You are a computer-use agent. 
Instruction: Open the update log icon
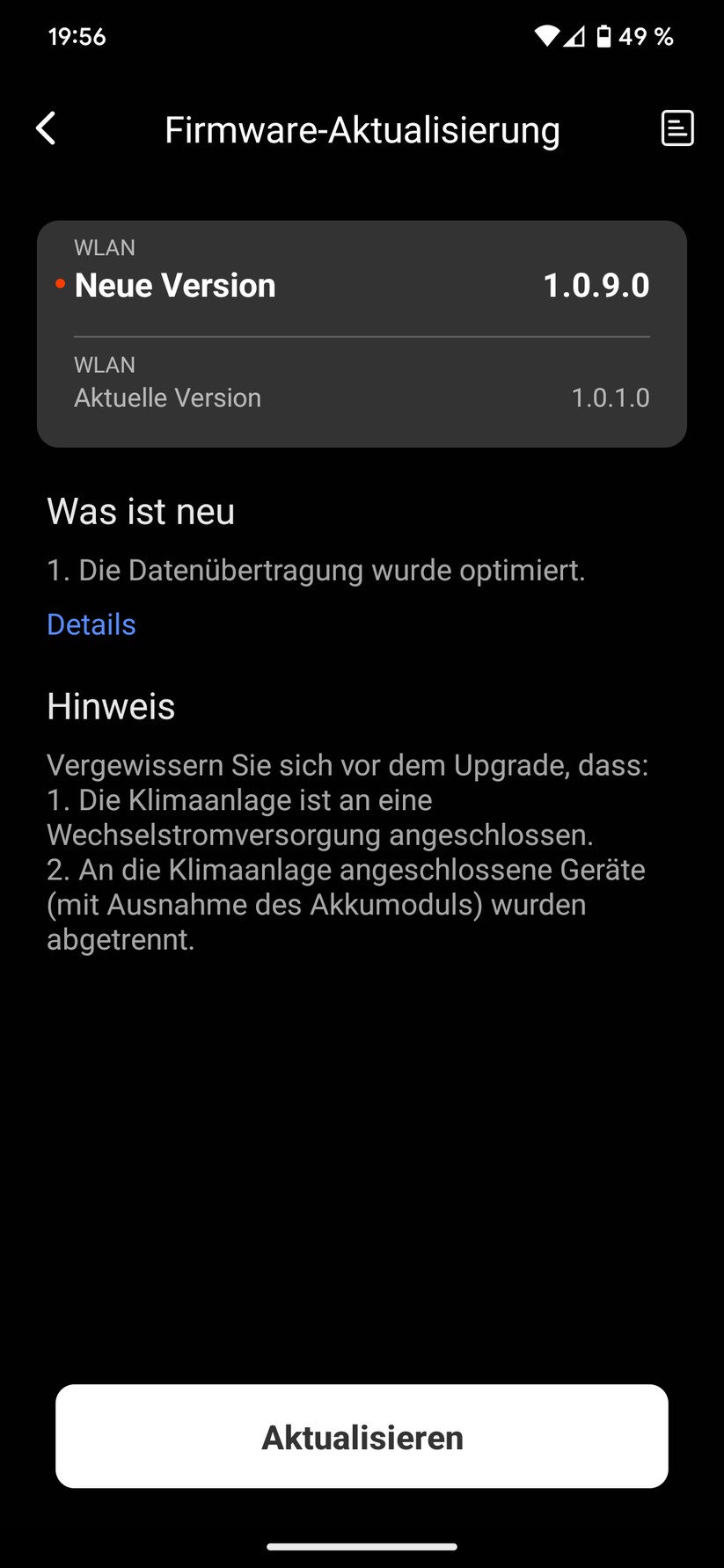coord(676,128)
